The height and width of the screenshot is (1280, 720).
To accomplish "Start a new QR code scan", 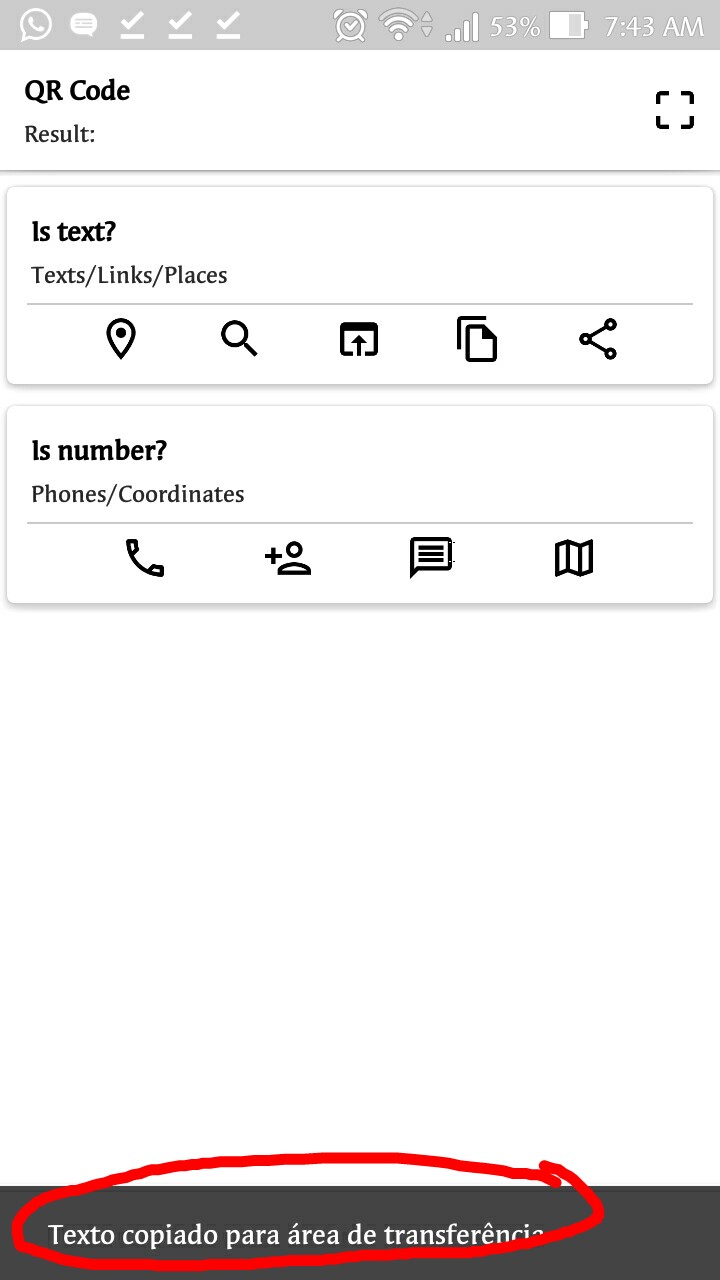I will point(674,110).
